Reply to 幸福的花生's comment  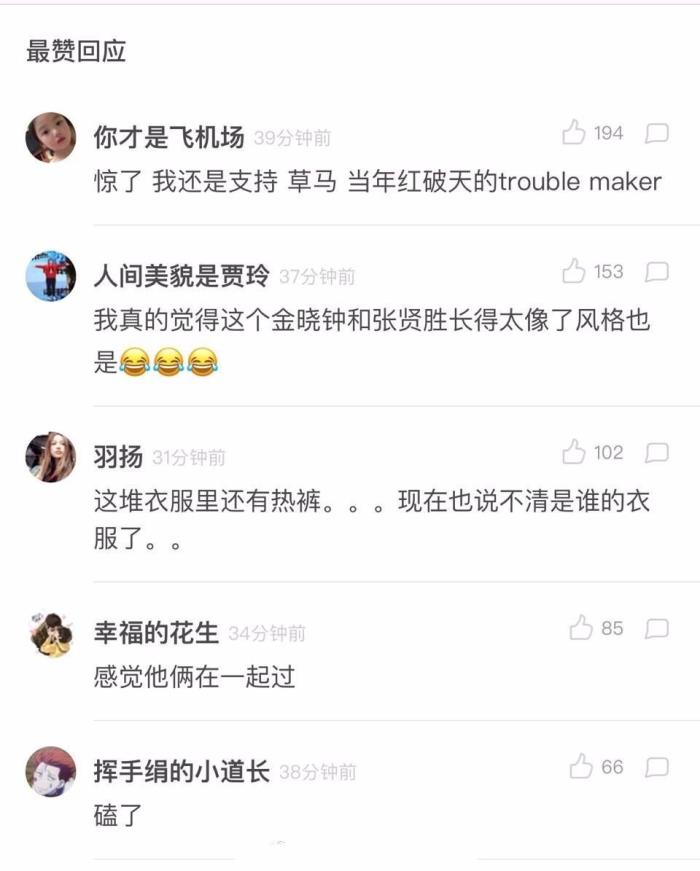coord(657,629)
